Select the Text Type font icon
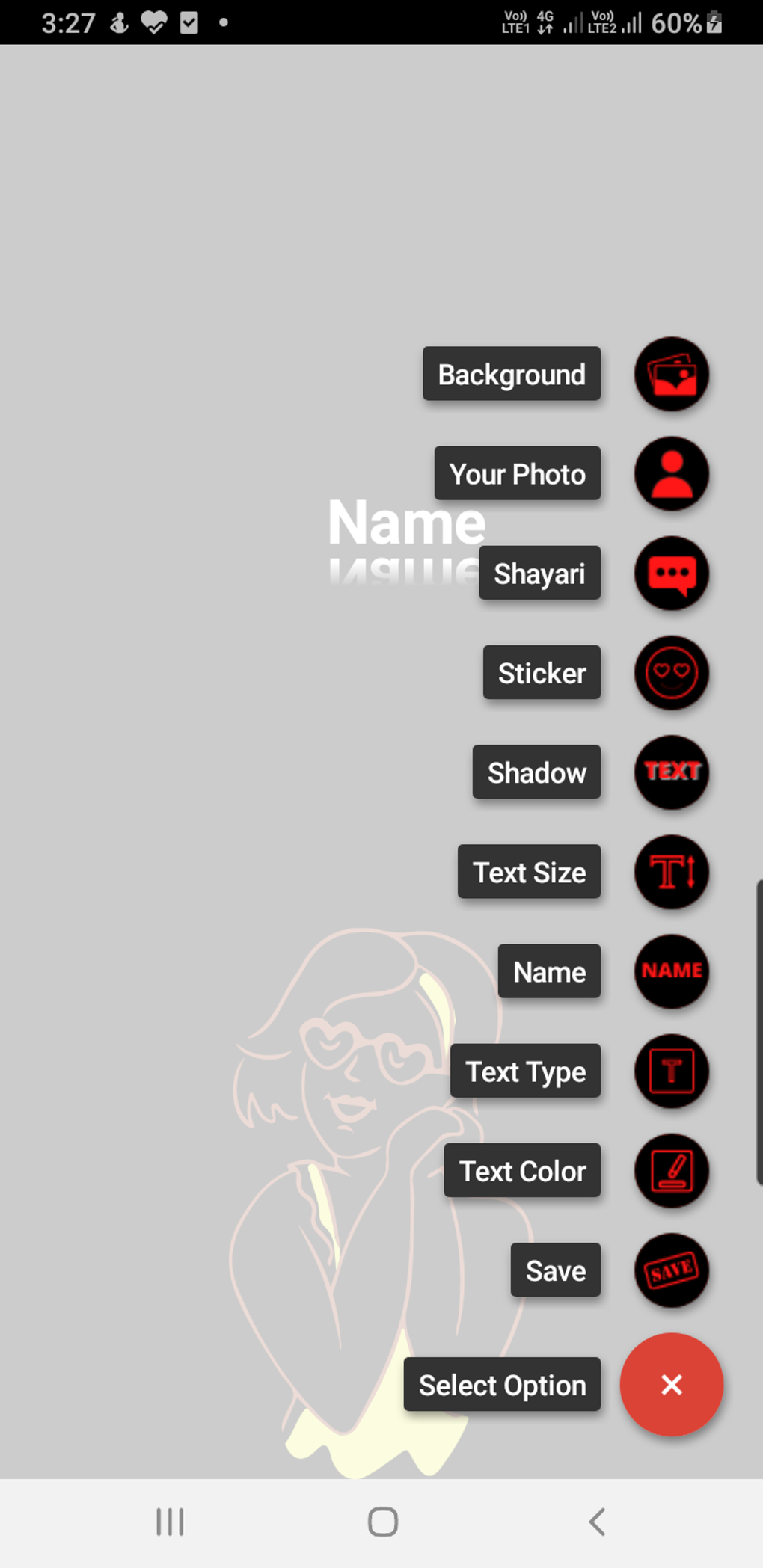This screenshot has height=1568, width=763. (671, 1071)
